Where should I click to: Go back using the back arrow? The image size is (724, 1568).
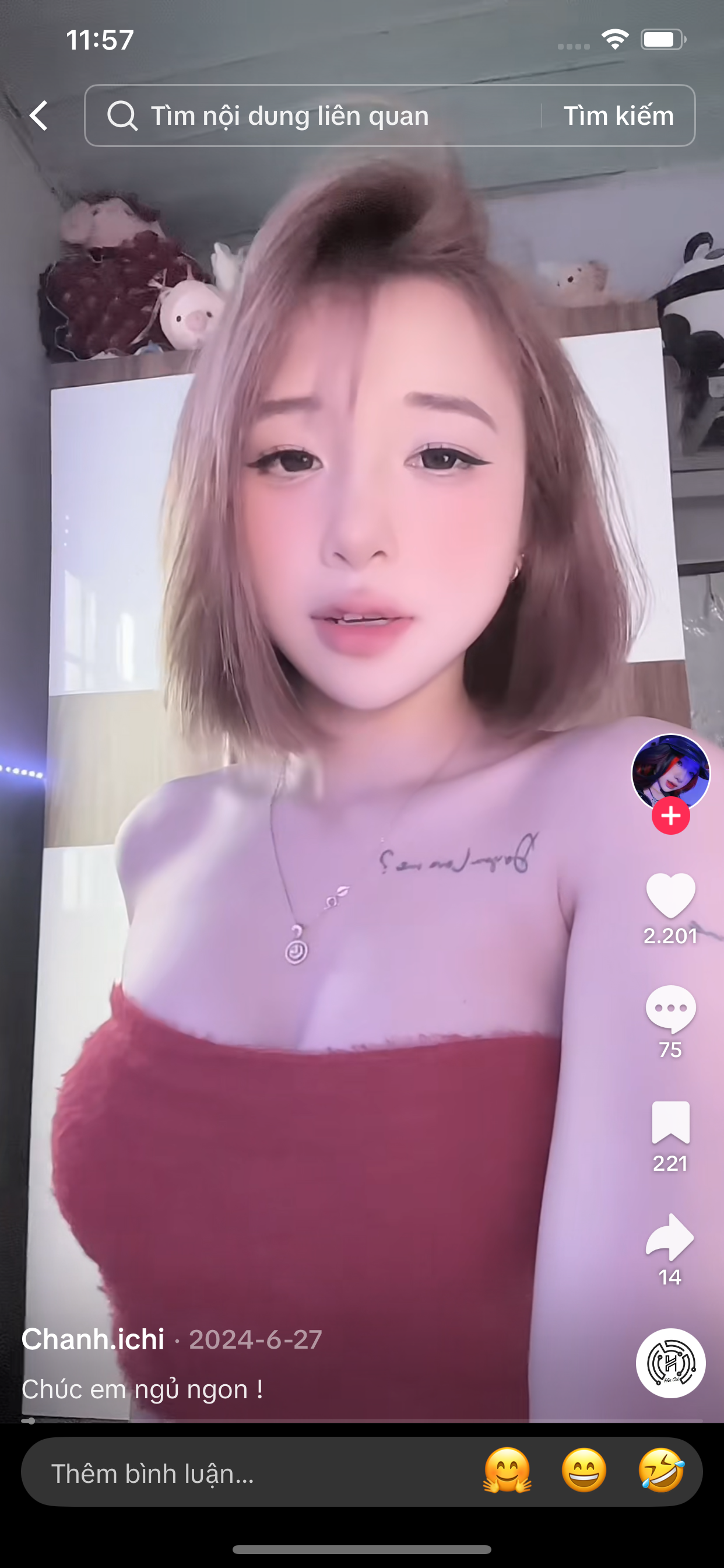tap(39, 116)
